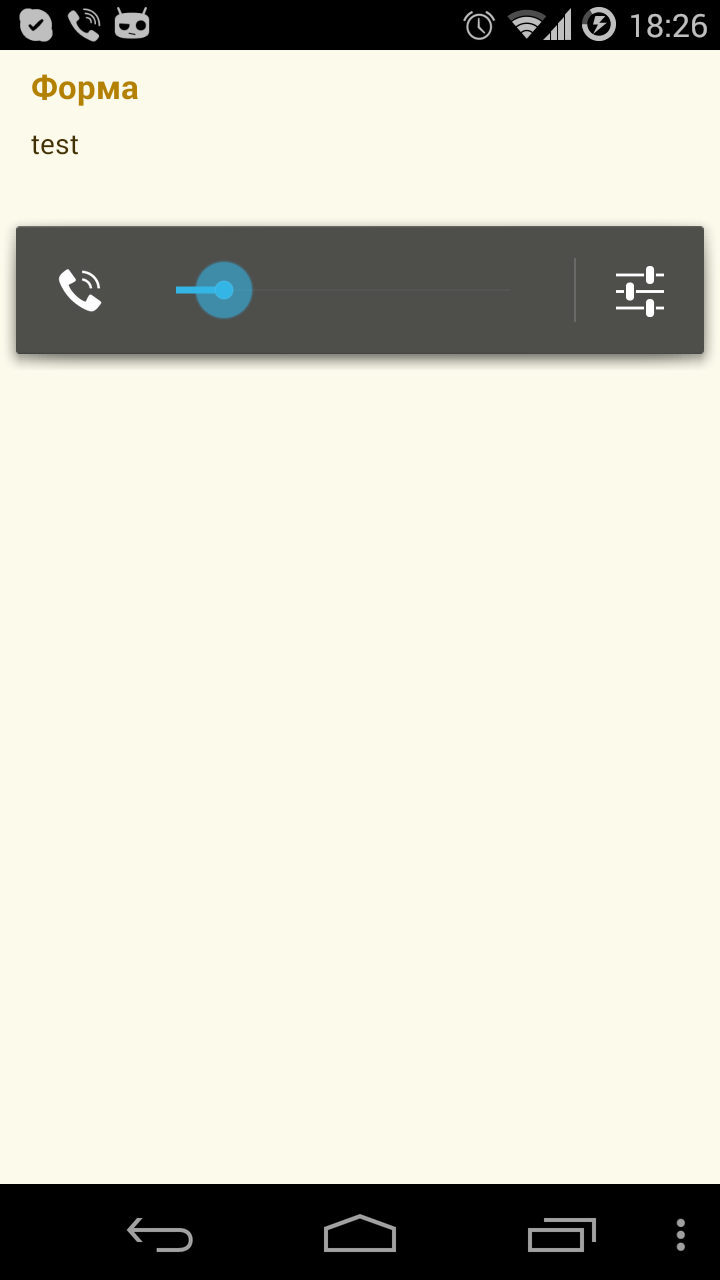Go back with the navigation bar
The image size is (720, 1280).
160,1235
